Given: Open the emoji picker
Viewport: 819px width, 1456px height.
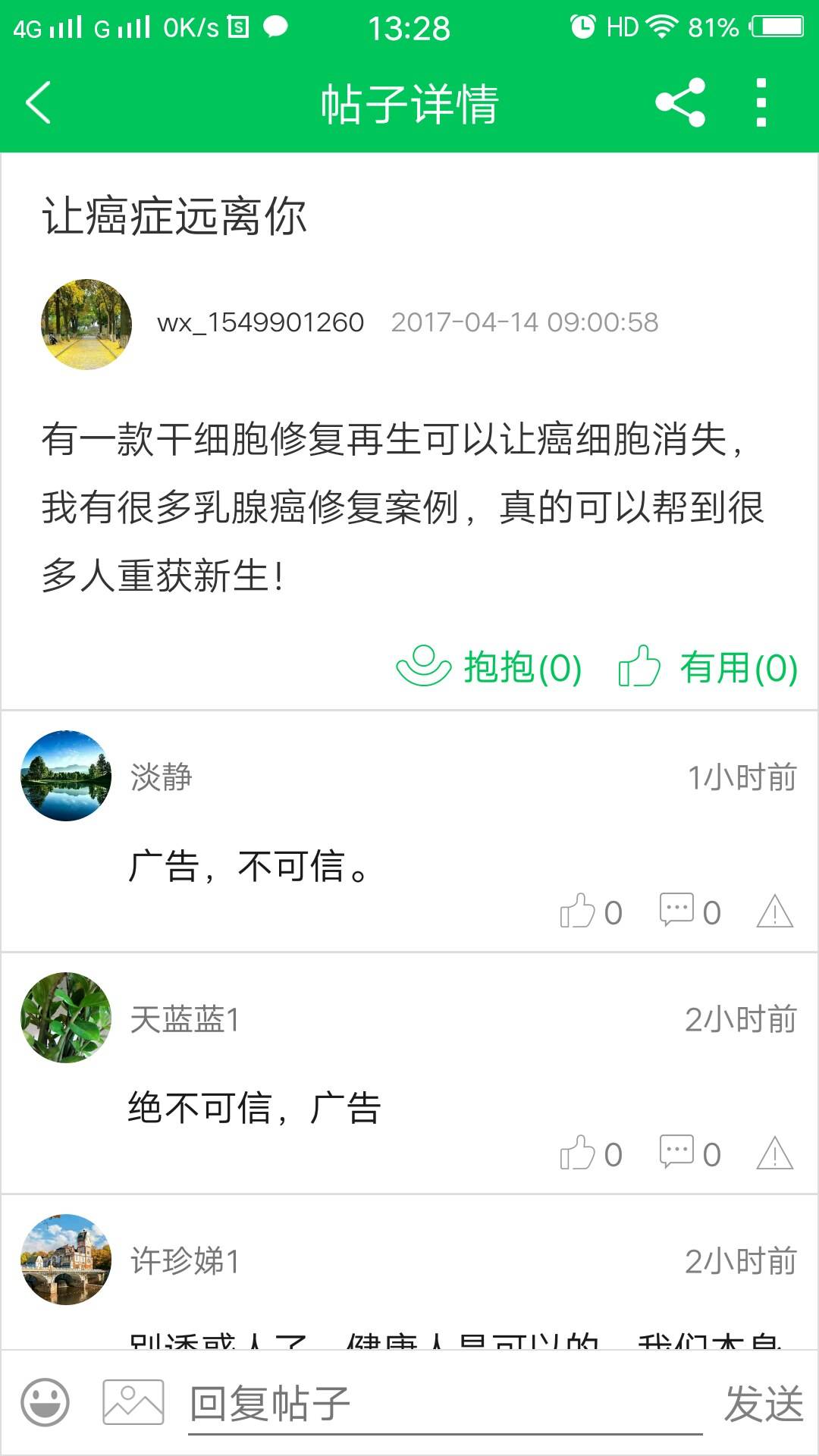Looking at the screenshot, I should 45,1402.
